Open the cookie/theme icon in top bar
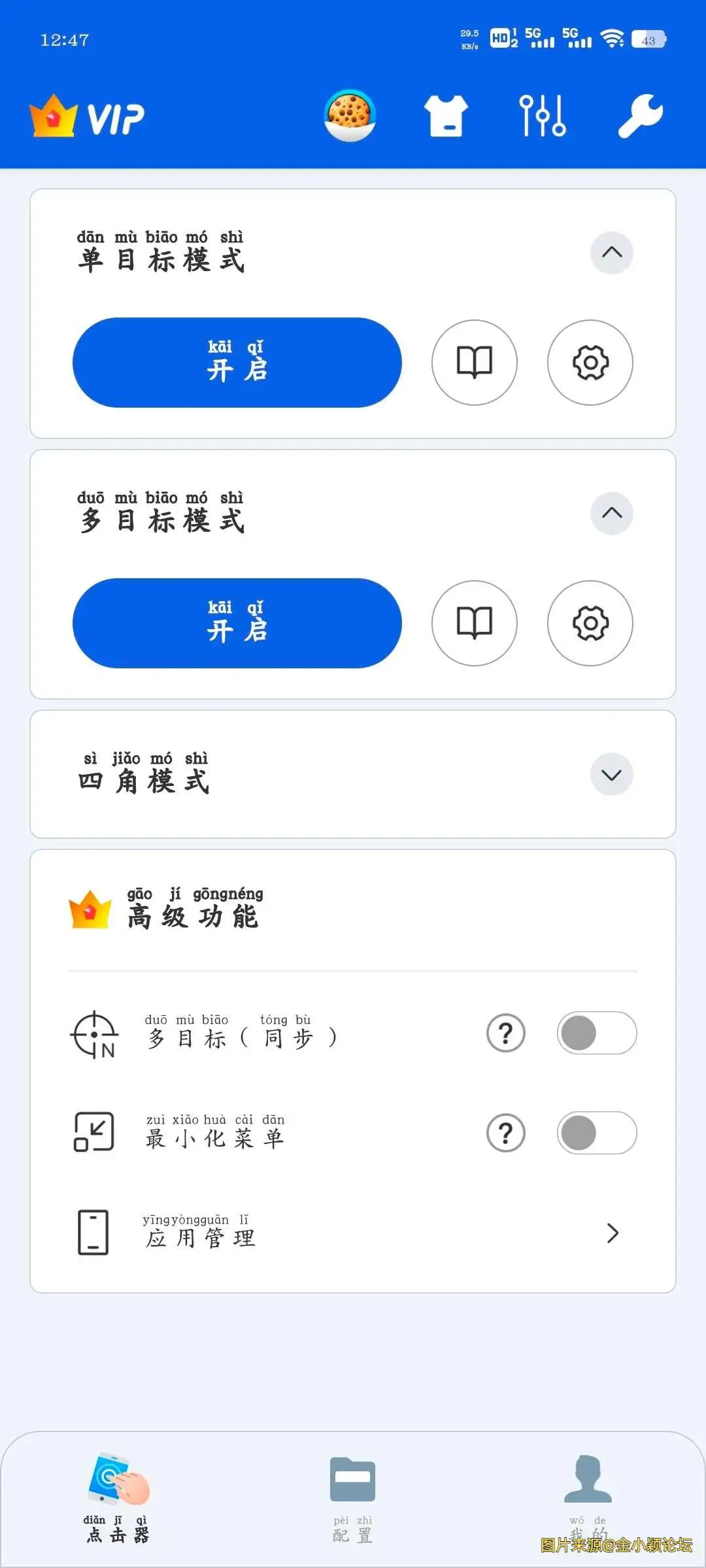 click(352, 115)
